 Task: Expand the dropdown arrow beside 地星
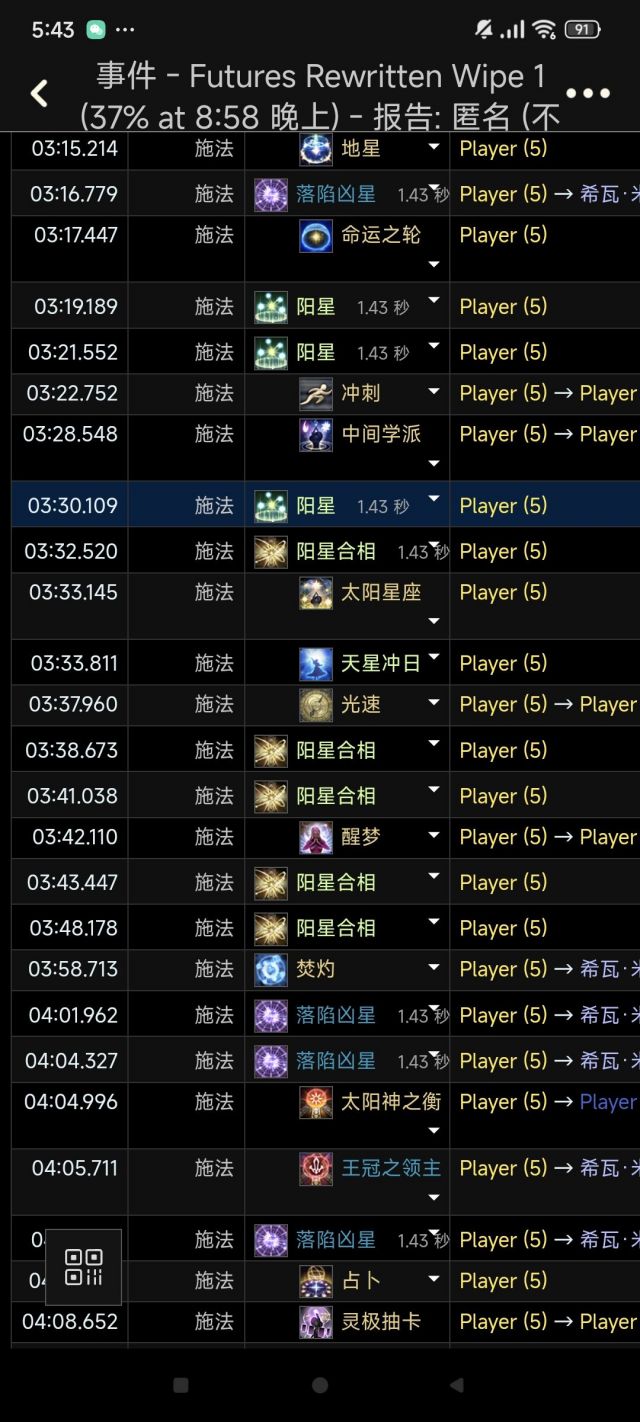[434, 148]
